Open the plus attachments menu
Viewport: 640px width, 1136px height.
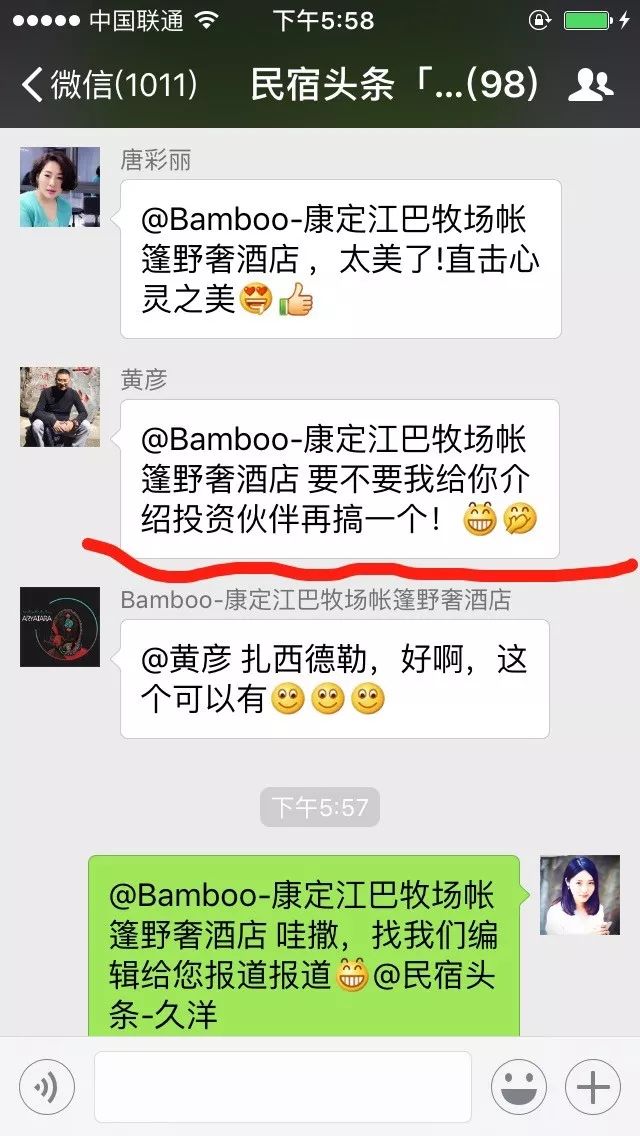click(x=593, y=1087)
